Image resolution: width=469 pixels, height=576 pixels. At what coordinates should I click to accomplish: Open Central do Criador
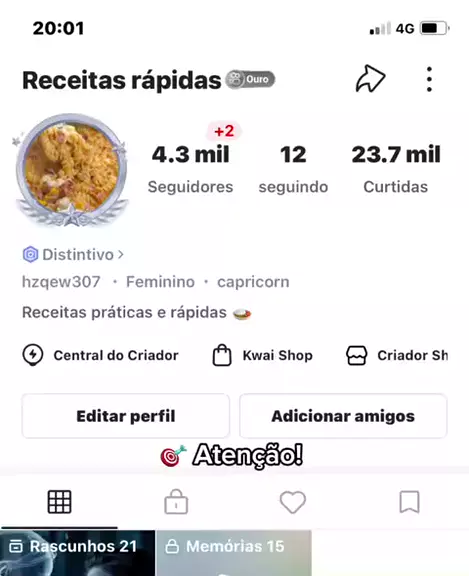click(x=100, y=355)
